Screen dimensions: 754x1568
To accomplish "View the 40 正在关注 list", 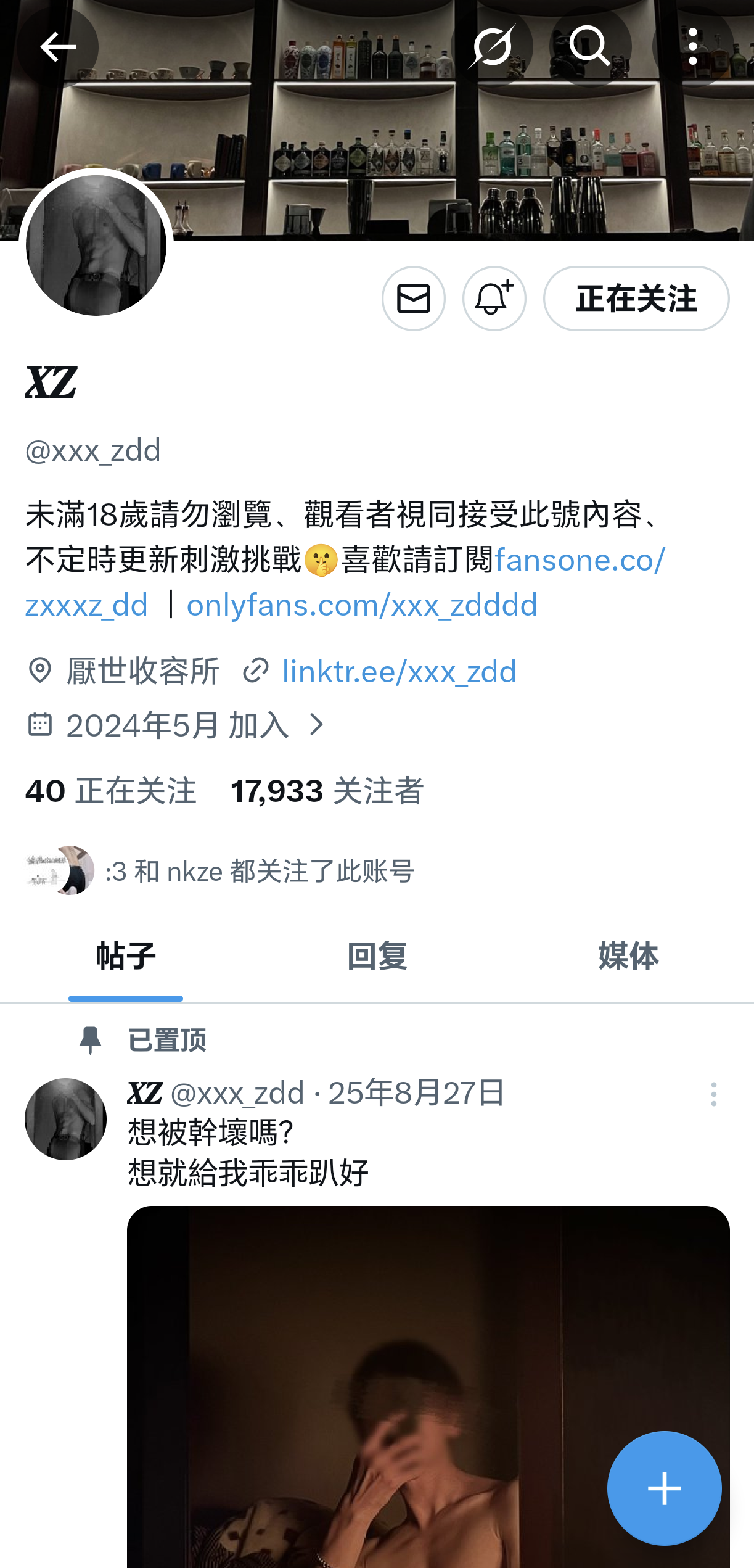I will 111,791.
